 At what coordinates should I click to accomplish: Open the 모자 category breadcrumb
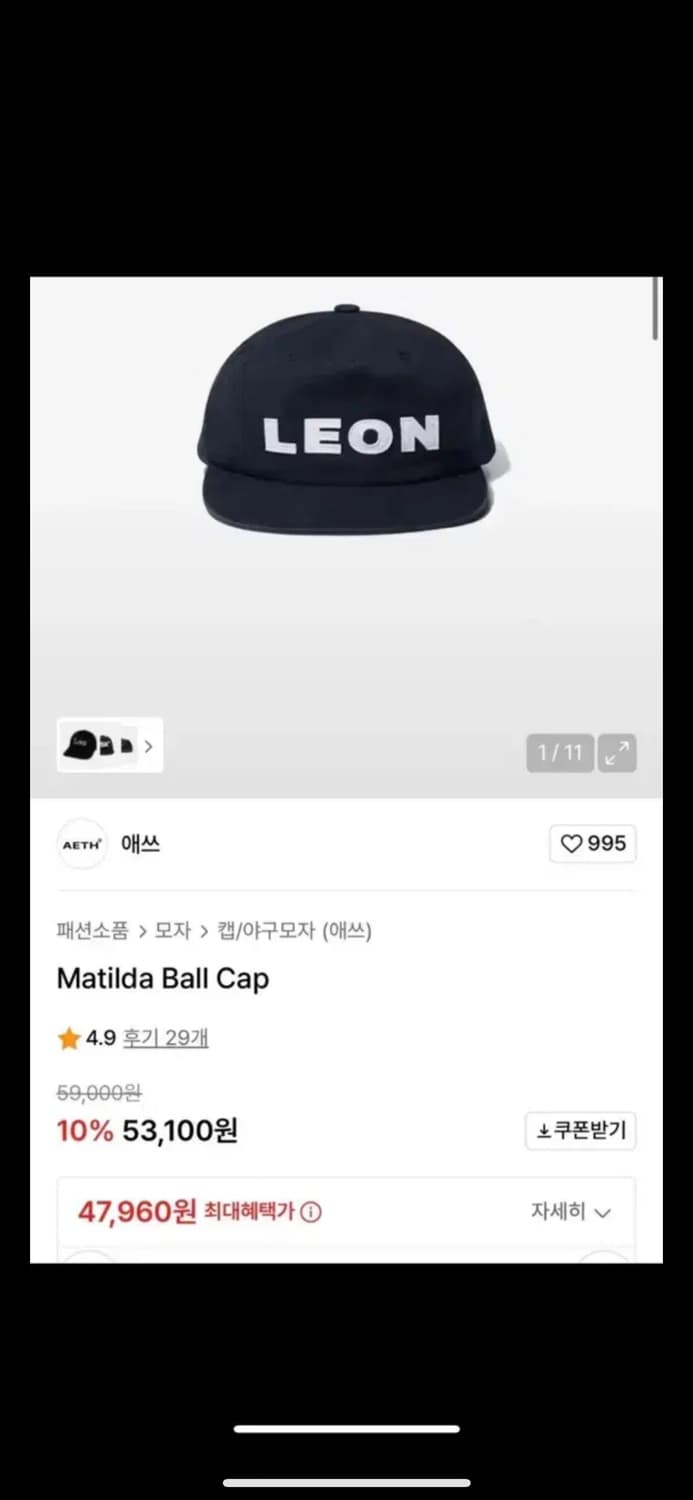172,931
